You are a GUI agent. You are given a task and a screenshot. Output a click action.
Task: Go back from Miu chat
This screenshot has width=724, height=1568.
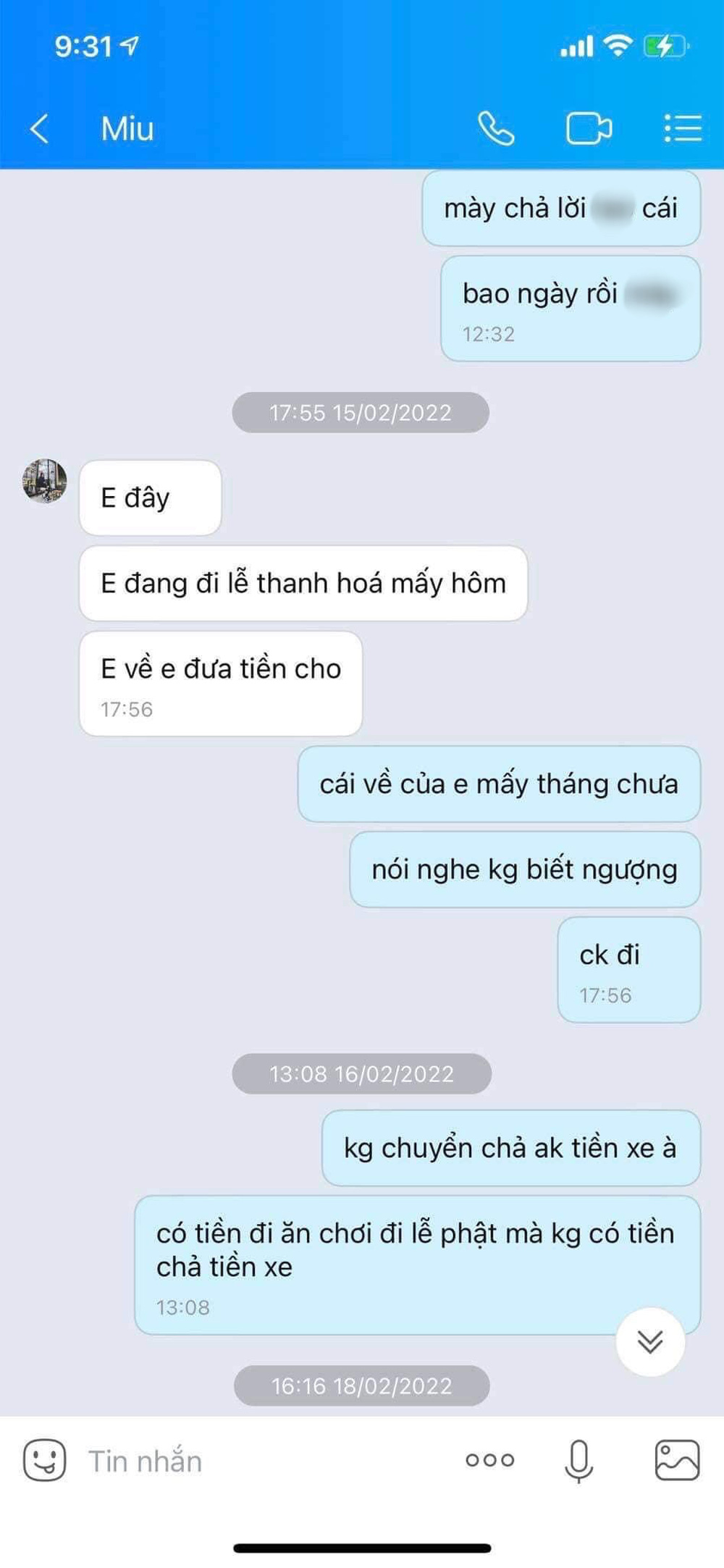pos(40,129)
